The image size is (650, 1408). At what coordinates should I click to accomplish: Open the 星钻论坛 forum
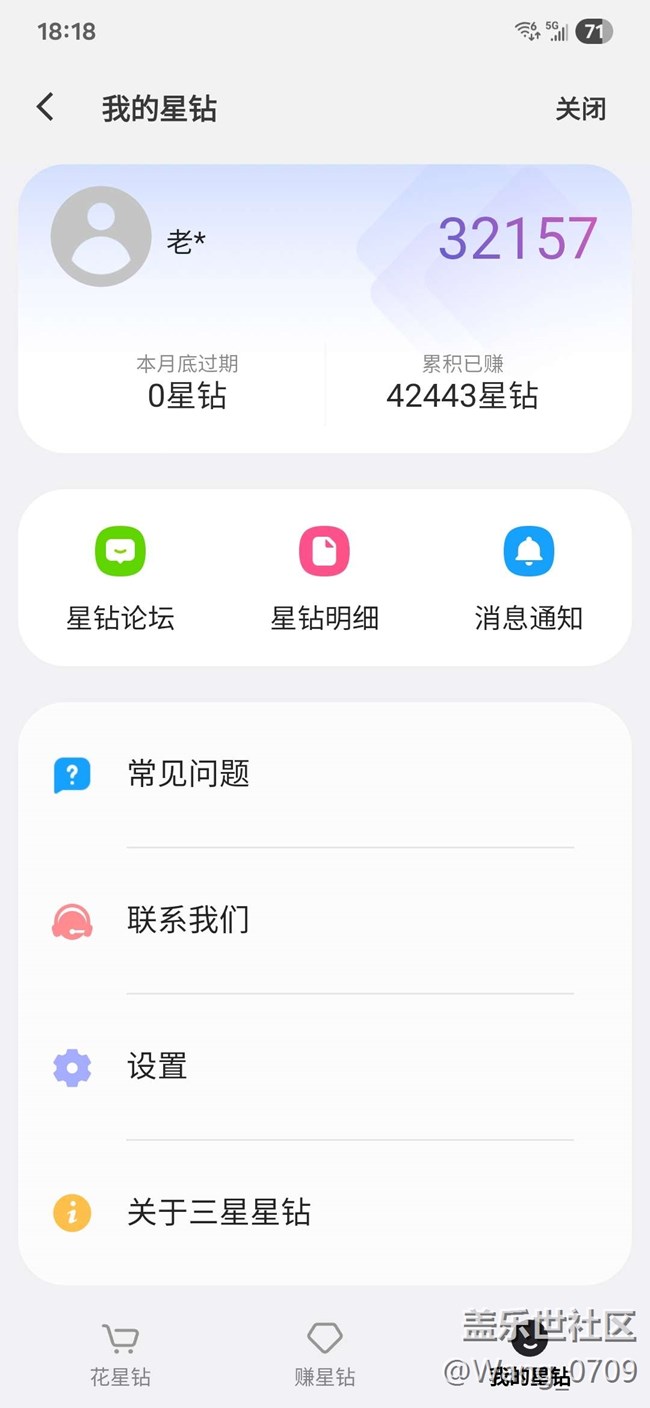tap(121, 578)
